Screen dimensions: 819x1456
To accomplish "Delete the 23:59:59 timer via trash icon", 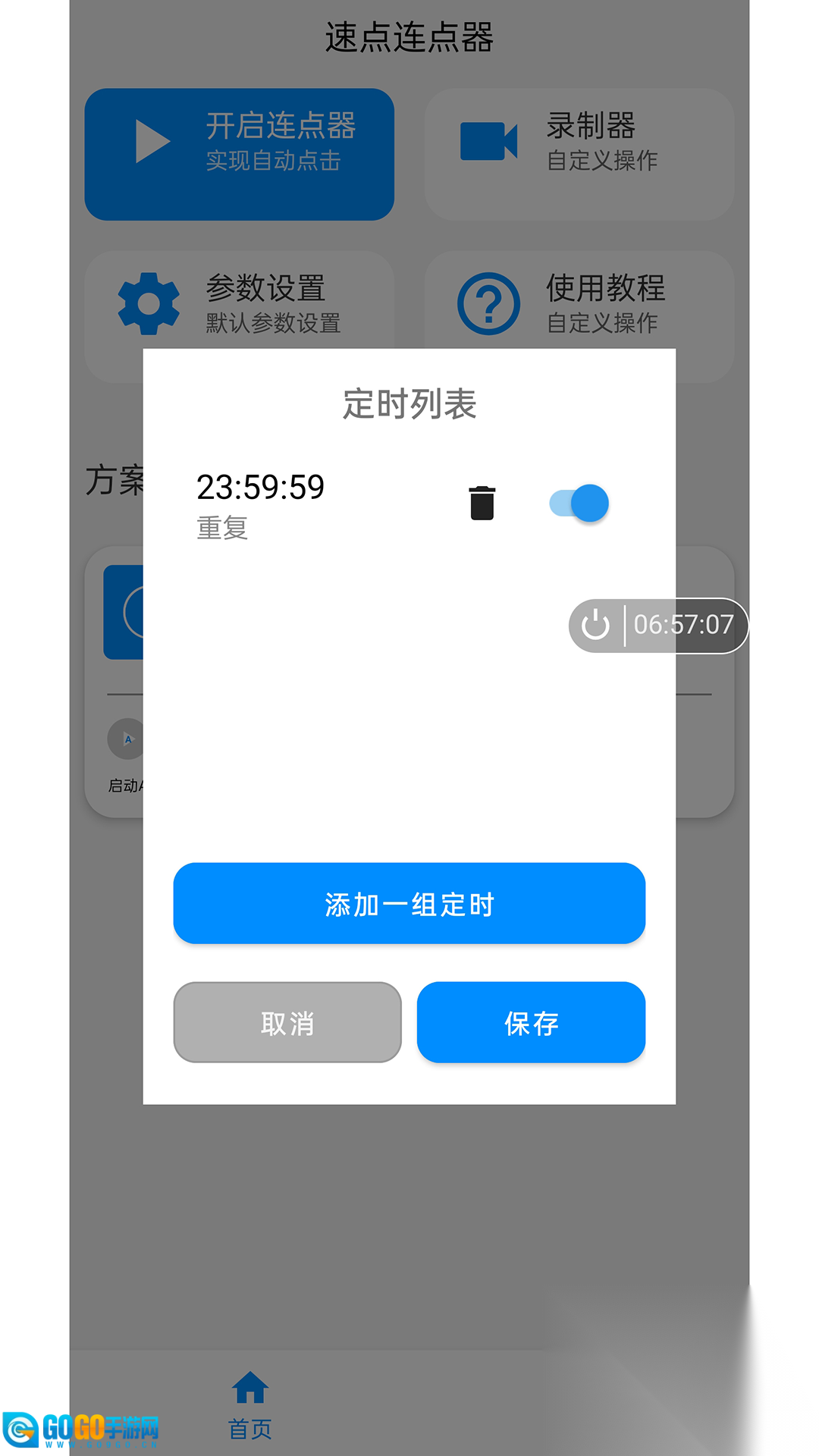I will pyautogui.click(x=482, y=503).
